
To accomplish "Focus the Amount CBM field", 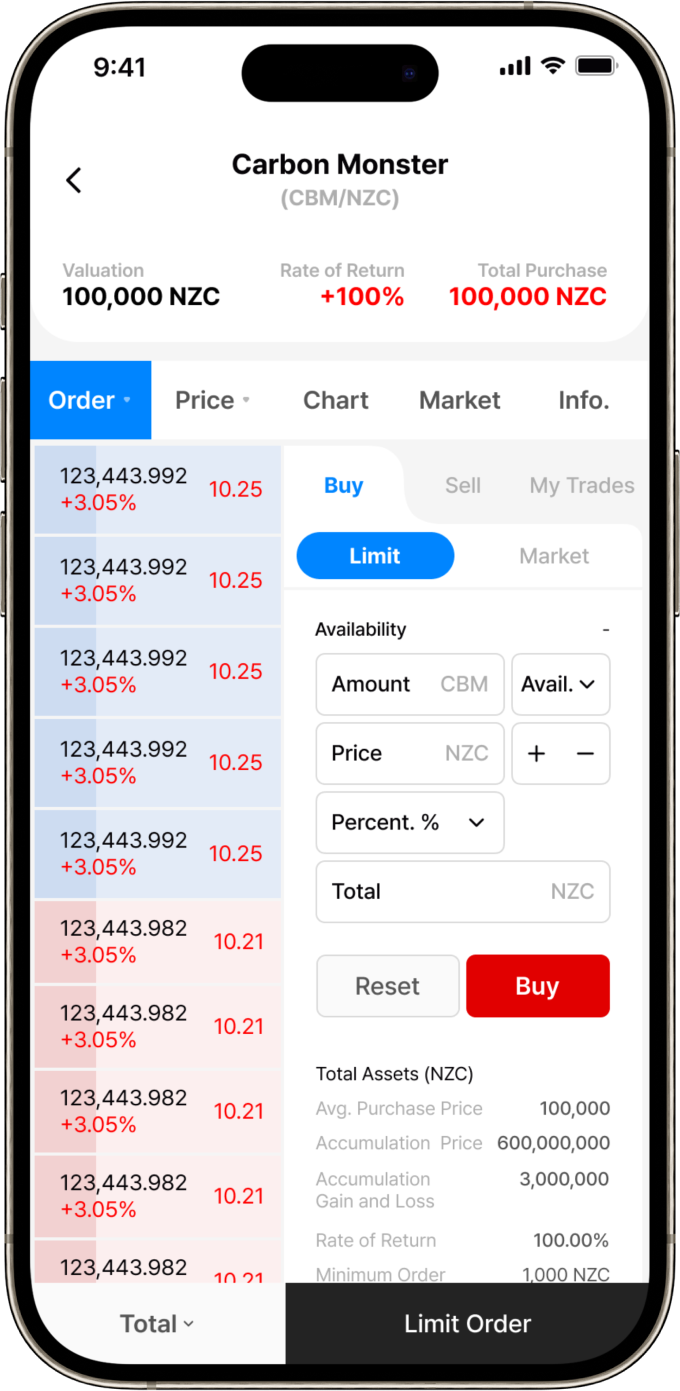I will (x=410, y=684).
